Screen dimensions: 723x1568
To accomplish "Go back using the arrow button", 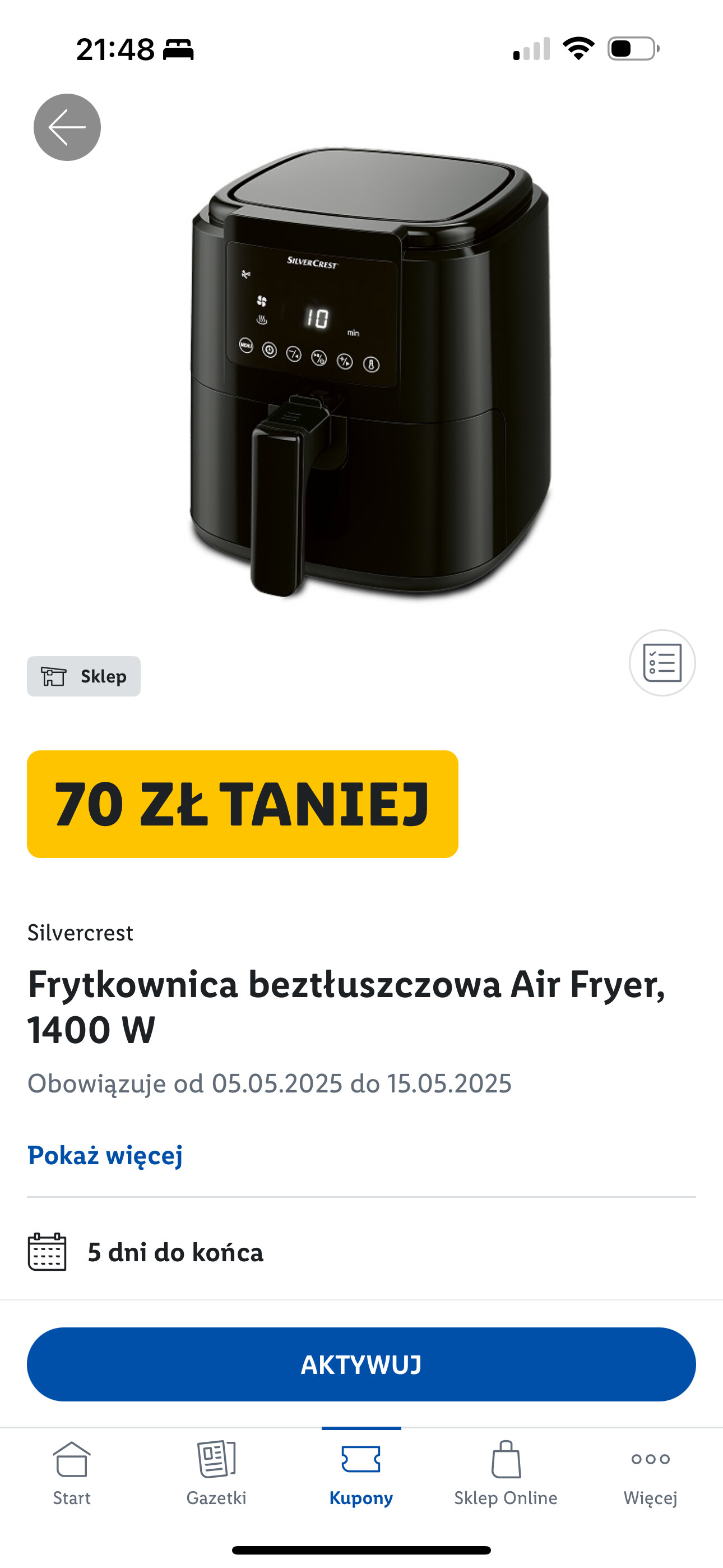I will tap(67, 127).
